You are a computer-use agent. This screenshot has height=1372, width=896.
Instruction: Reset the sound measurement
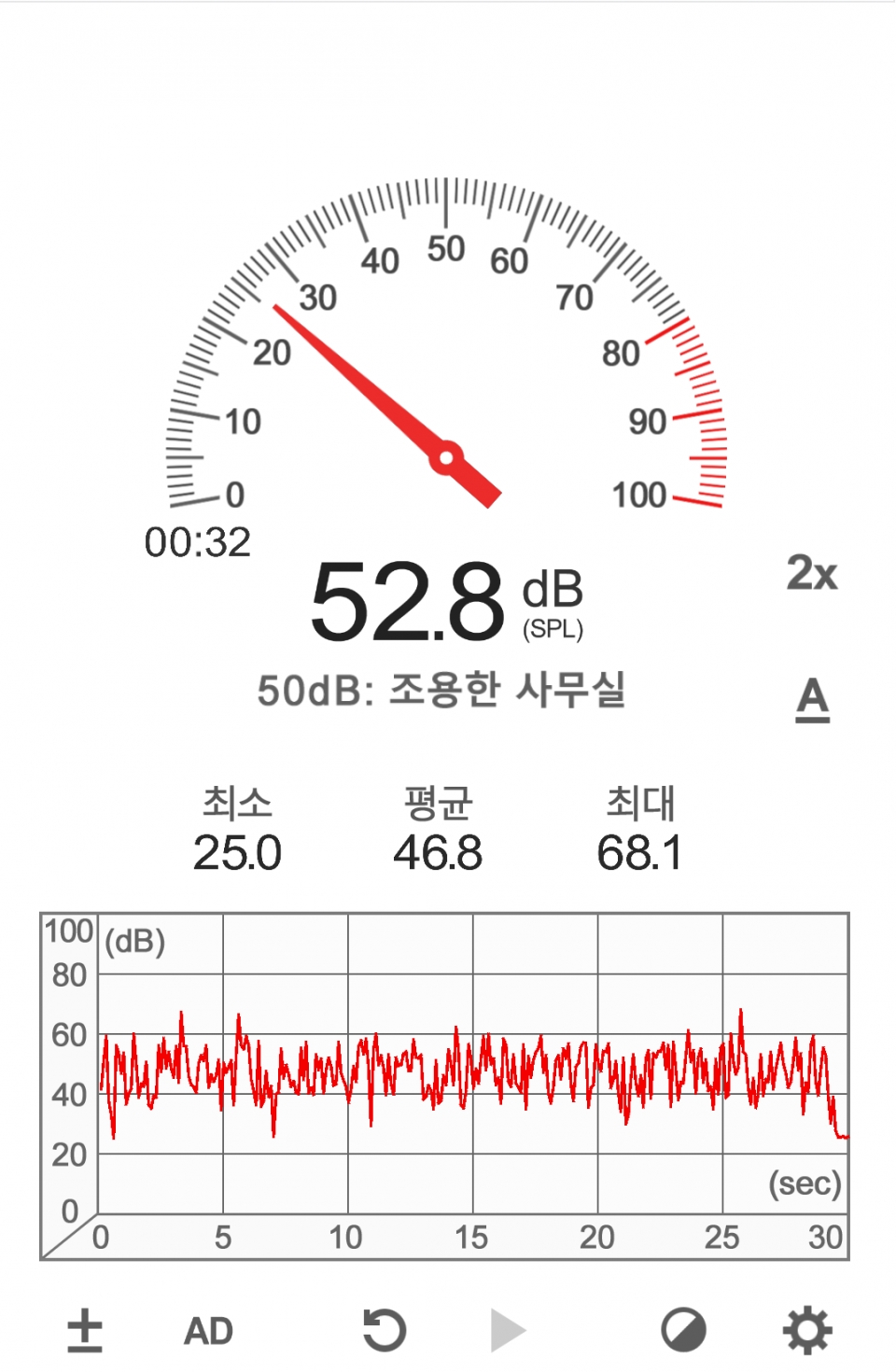click(x=384, y=1330)
